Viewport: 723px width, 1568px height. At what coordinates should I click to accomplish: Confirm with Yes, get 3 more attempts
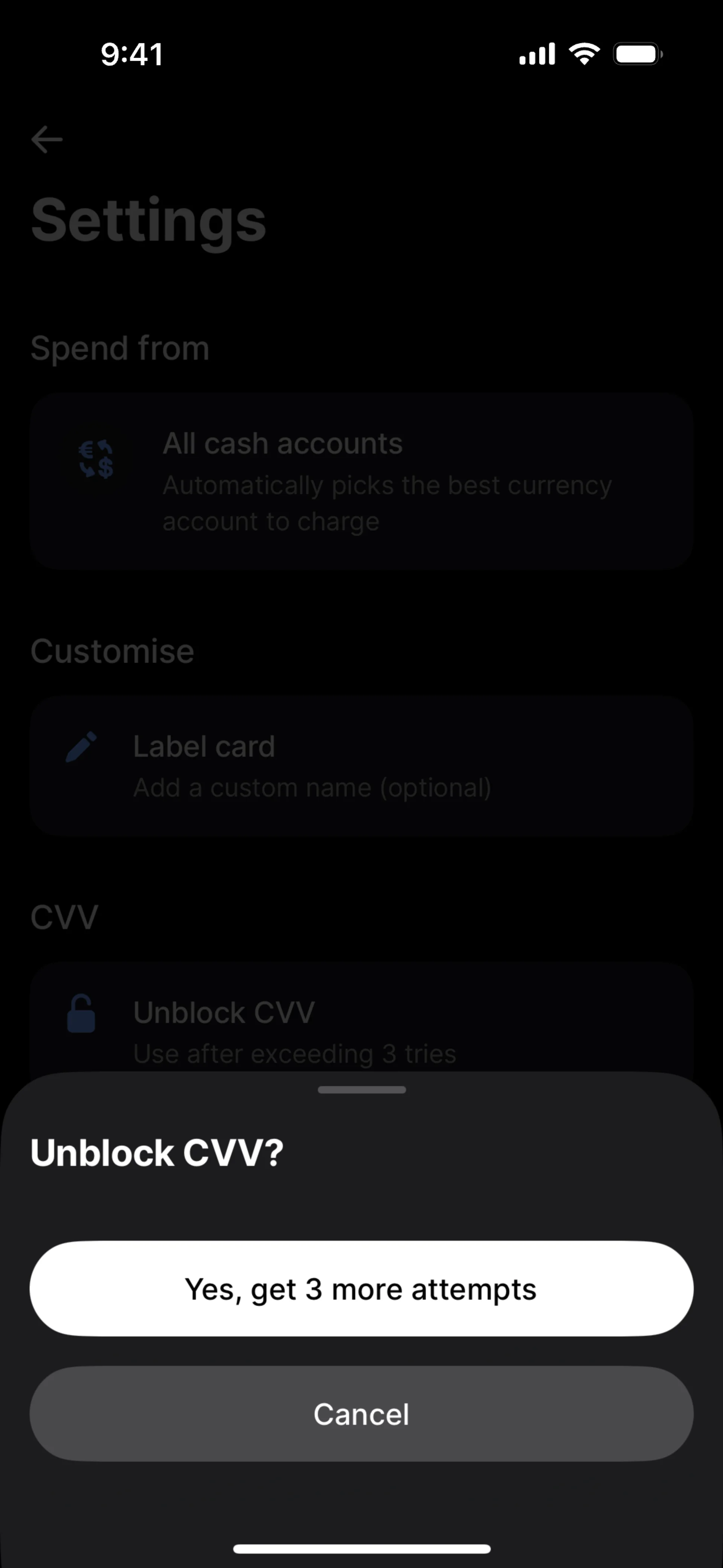tap(361, 1288)
